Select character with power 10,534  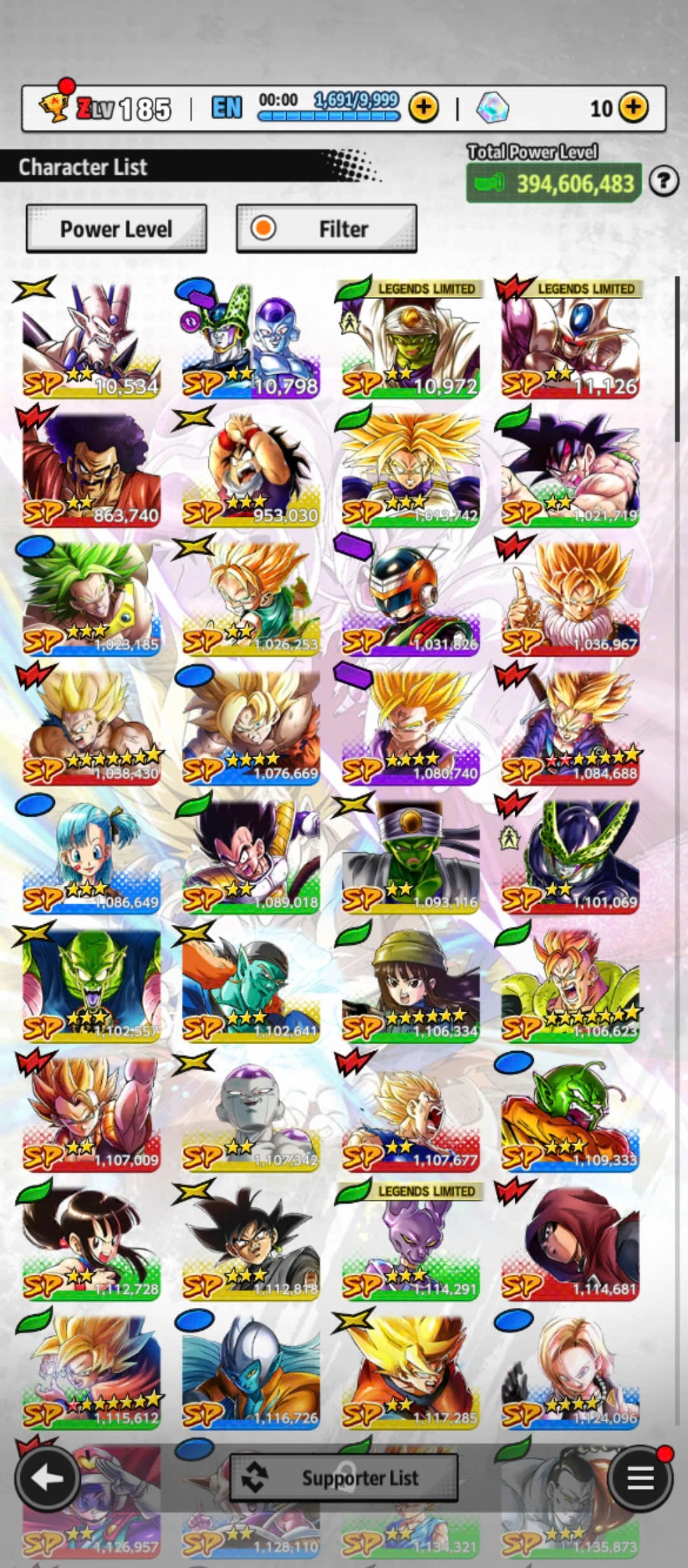coord(91,341)
